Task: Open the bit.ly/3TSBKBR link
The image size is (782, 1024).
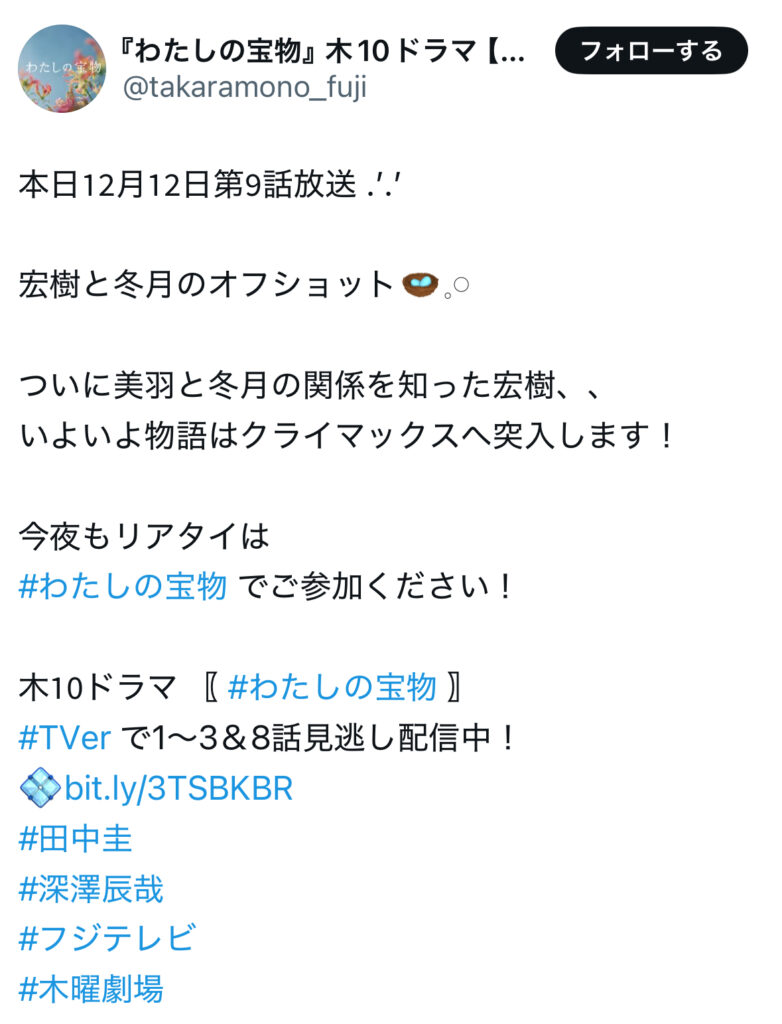Action: point(179,789)
